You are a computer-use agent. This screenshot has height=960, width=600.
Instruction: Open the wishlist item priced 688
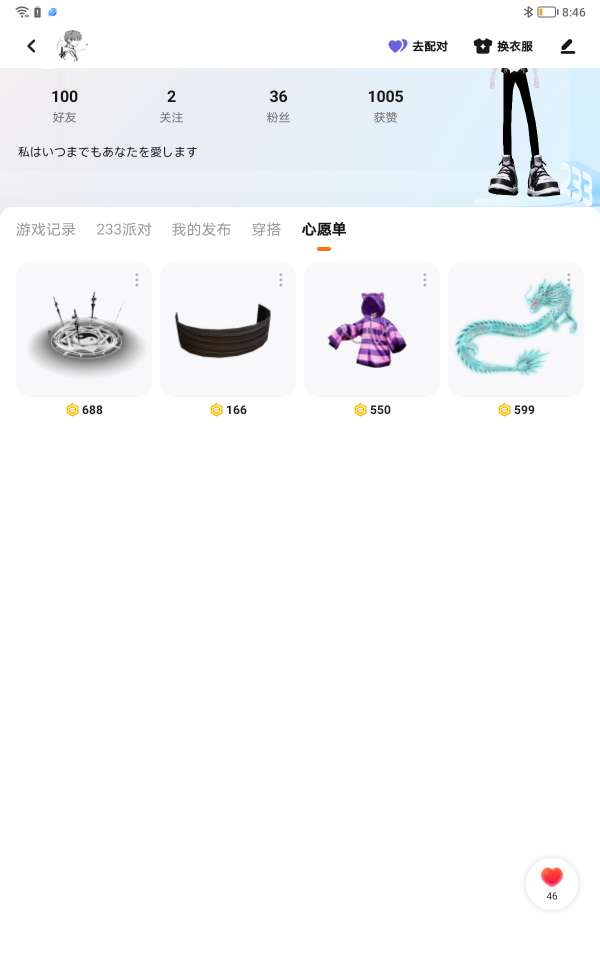pyautogui.click(x=84, y=329)
